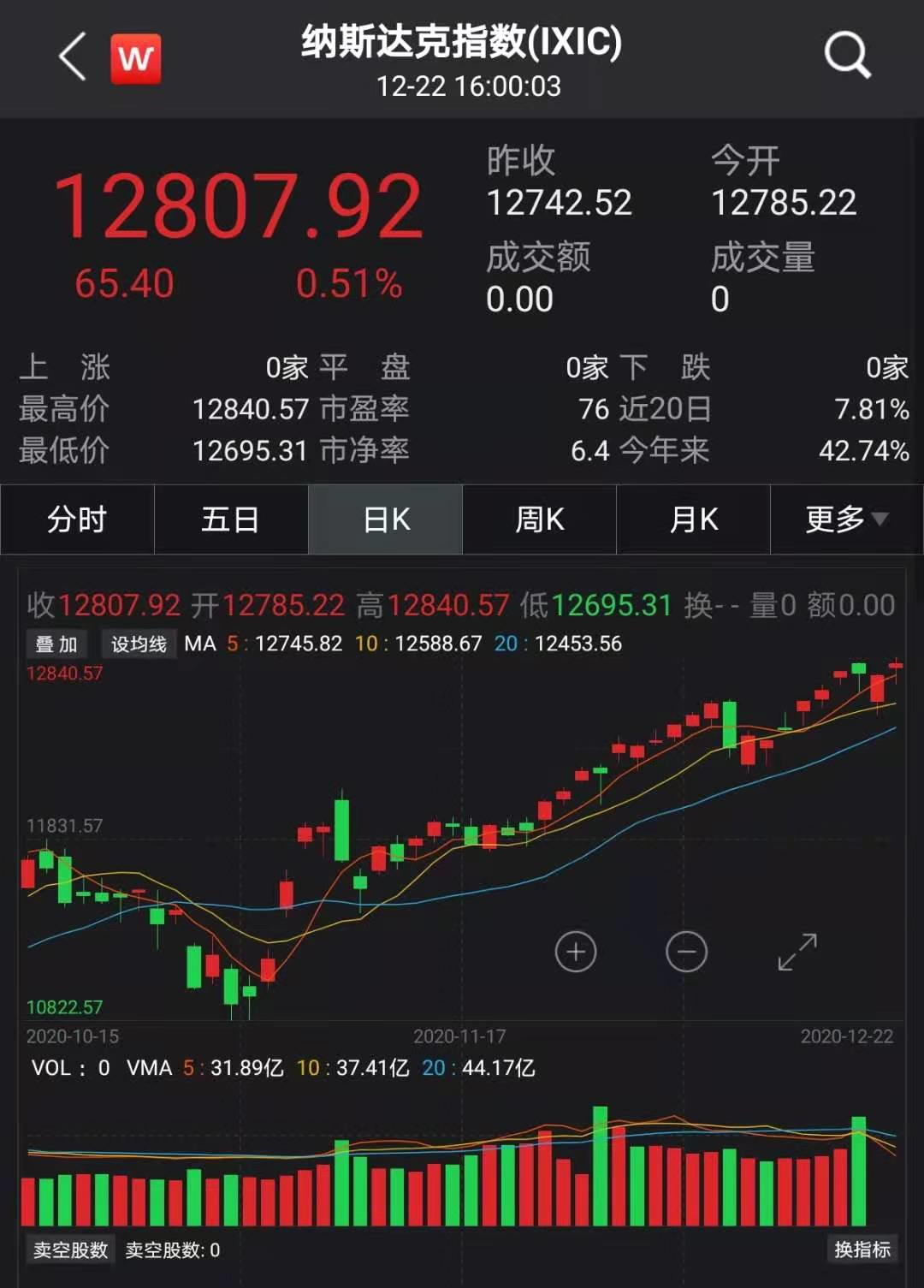Switch to the 五日 chart tab
This screenshot has width=924, height=1288.
tap(231, 519)
